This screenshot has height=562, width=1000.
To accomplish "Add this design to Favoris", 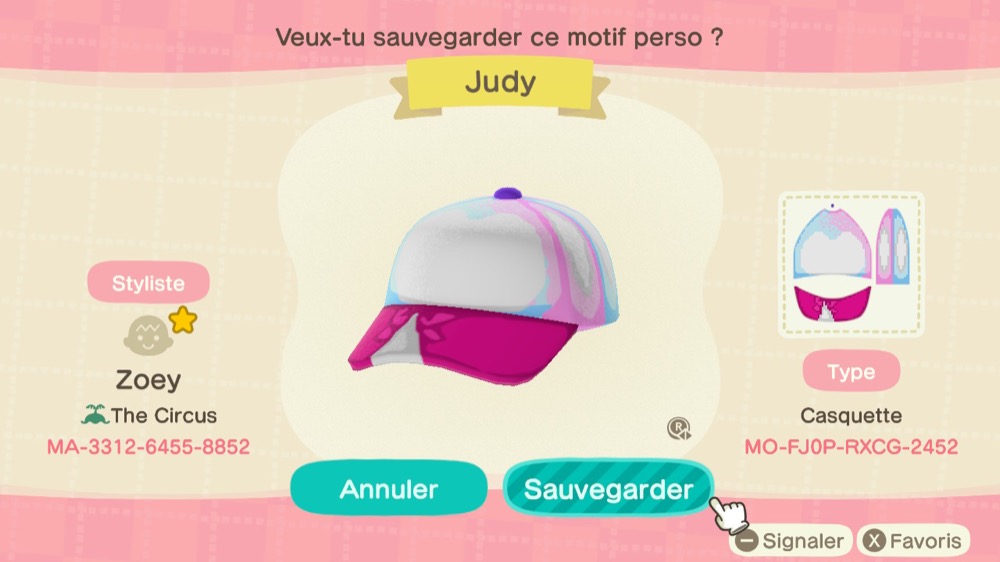I will coord(914,542).
